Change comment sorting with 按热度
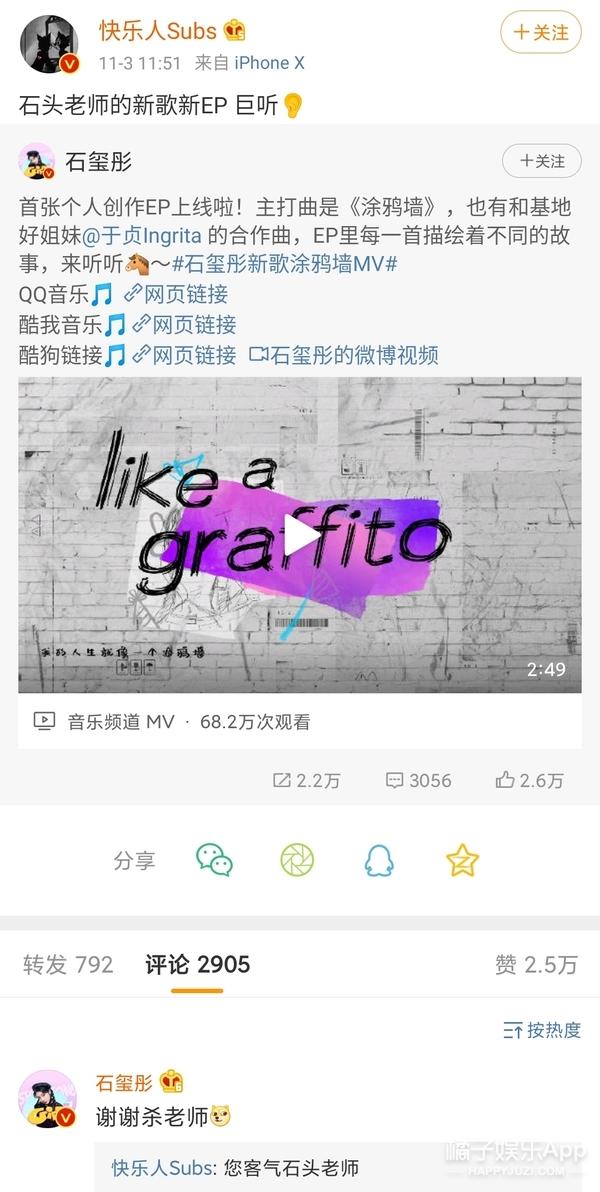This screenshot has width=600, height=1192. click(542, 1030)
